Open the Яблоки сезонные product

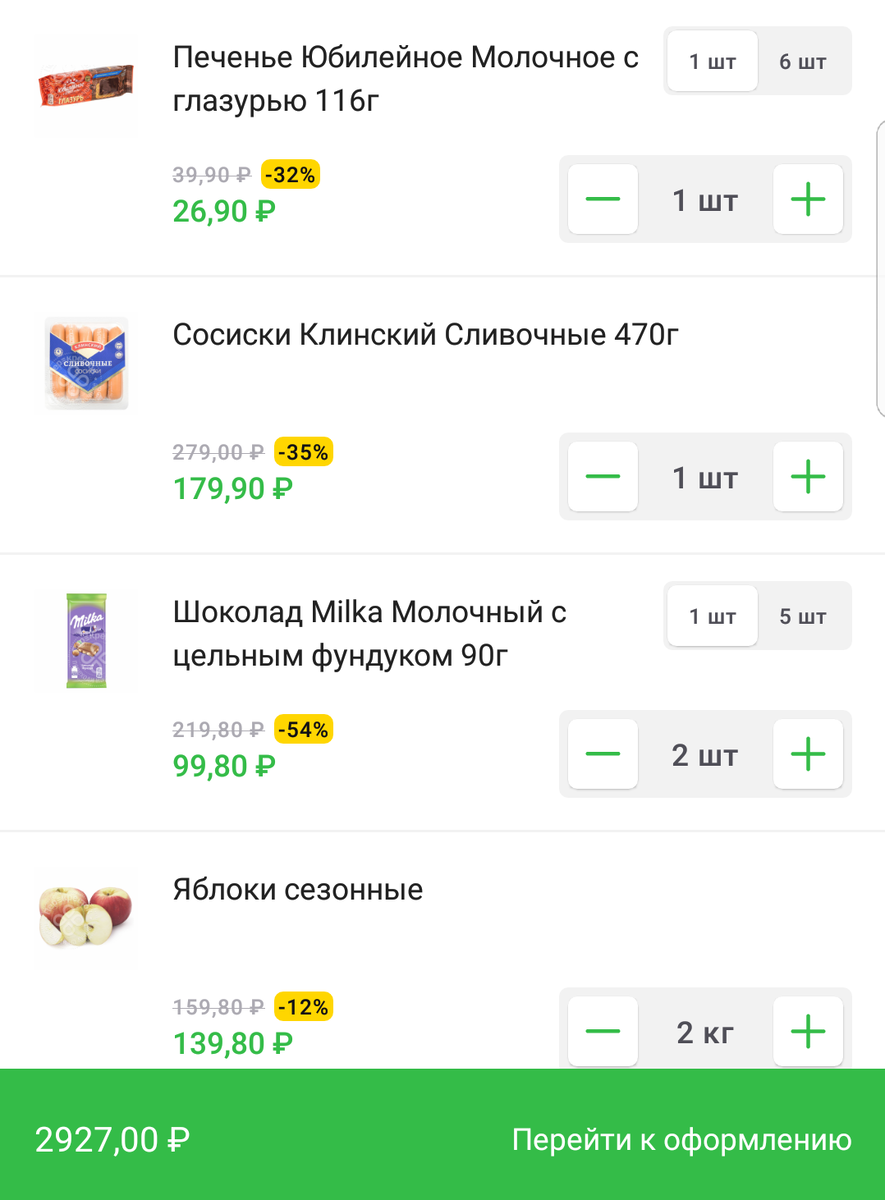(x=298, y=889)
